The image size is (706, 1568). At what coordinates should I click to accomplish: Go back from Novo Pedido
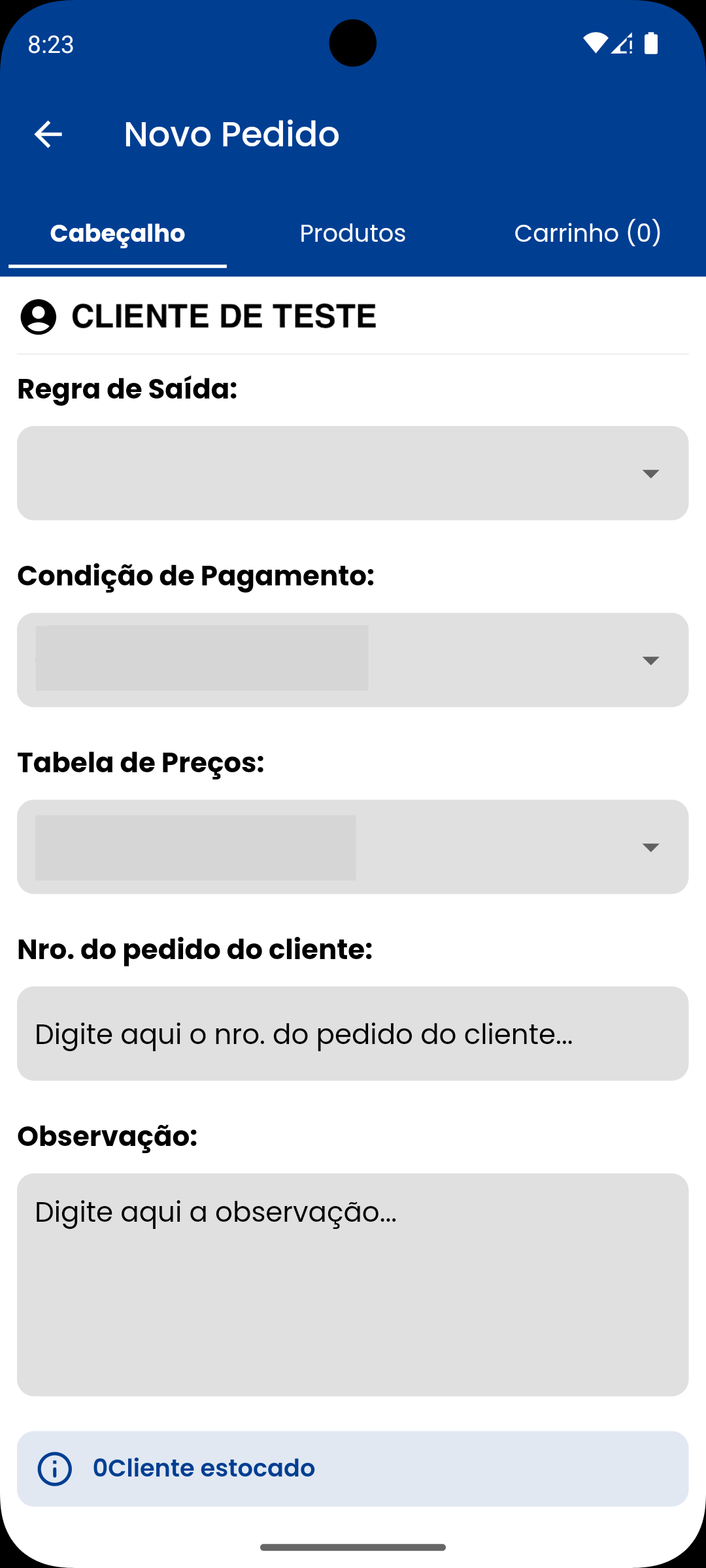(48, 135)
